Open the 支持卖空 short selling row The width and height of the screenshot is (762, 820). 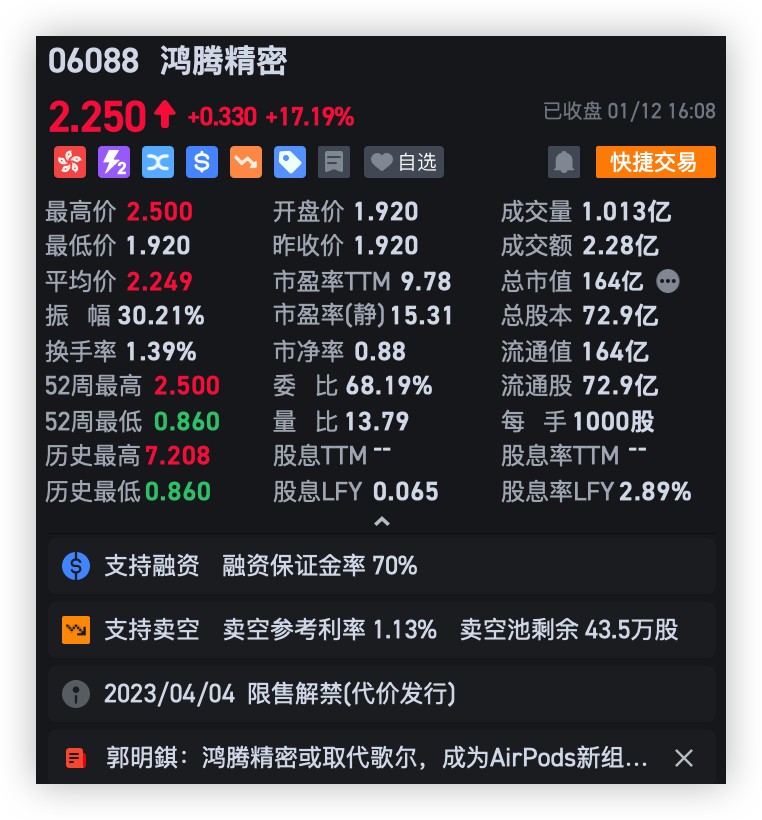point(381,630)
